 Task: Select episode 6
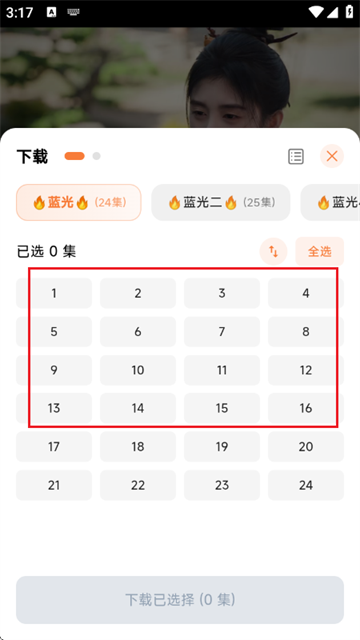pos(138,331)
